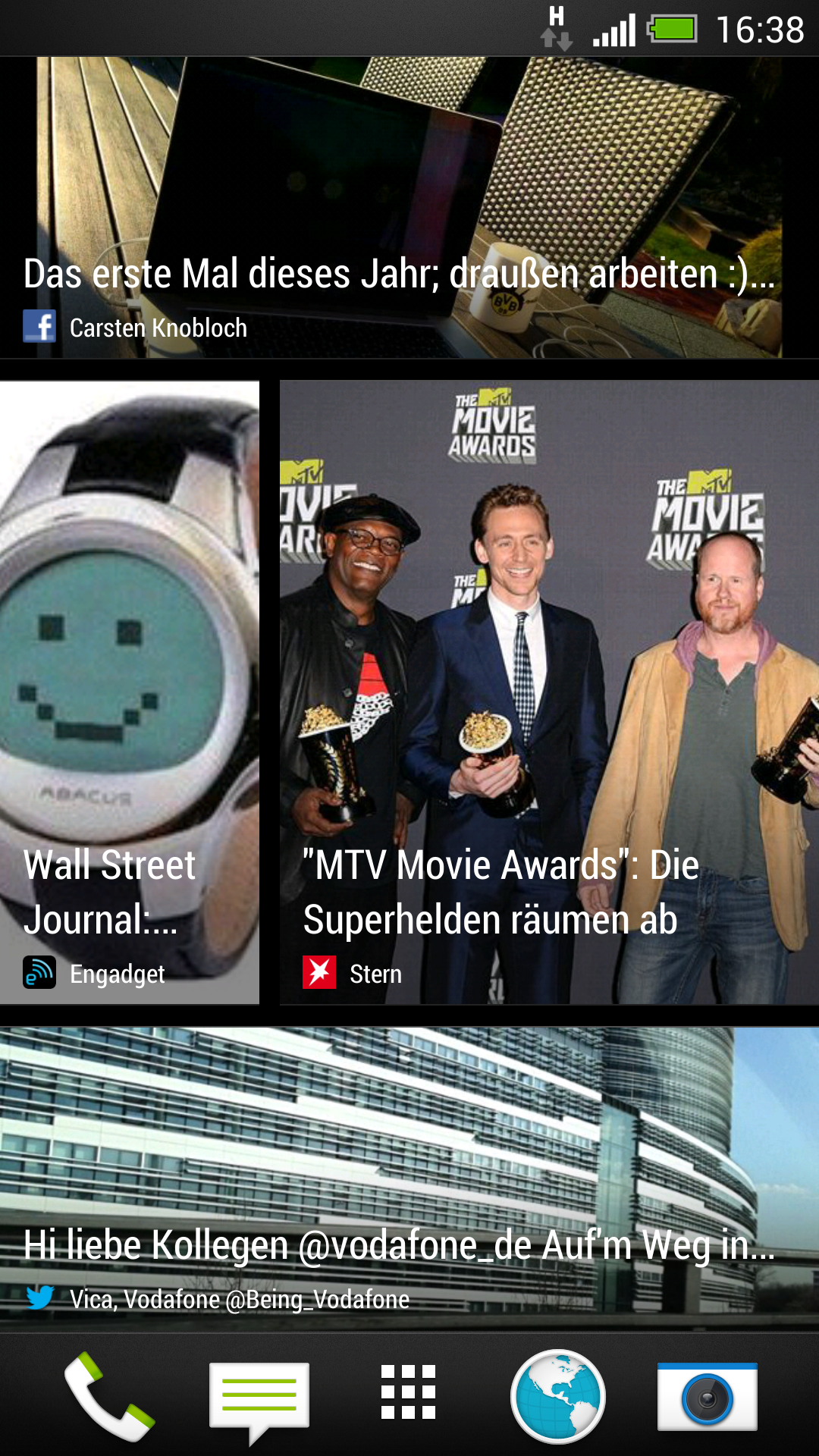This screenshot has width=819, height=1456.
Task: Open the camera app from the dock
Action: point(707,1395)
